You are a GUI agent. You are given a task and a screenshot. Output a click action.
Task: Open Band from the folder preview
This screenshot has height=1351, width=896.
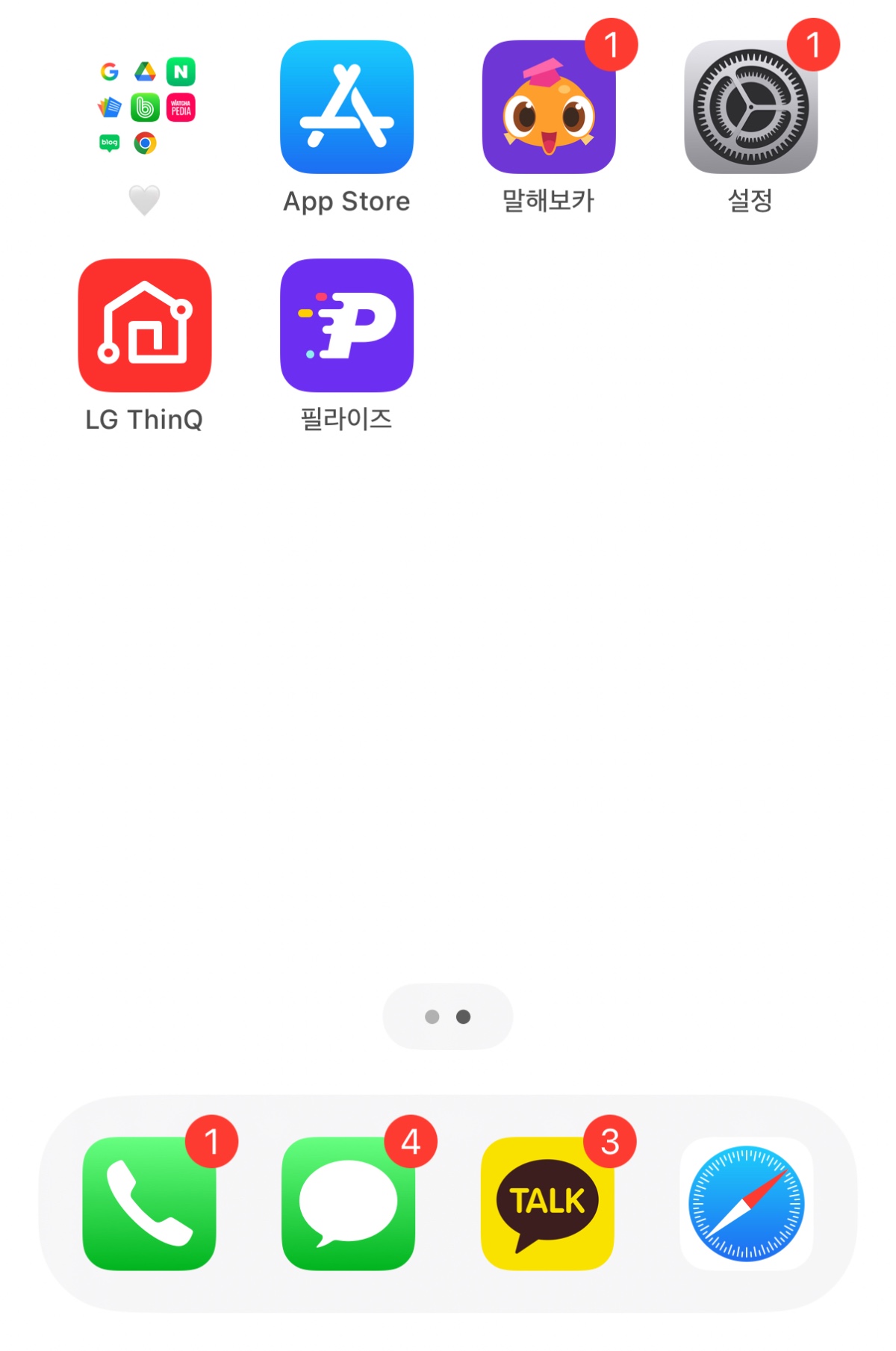tap(146, 108)
